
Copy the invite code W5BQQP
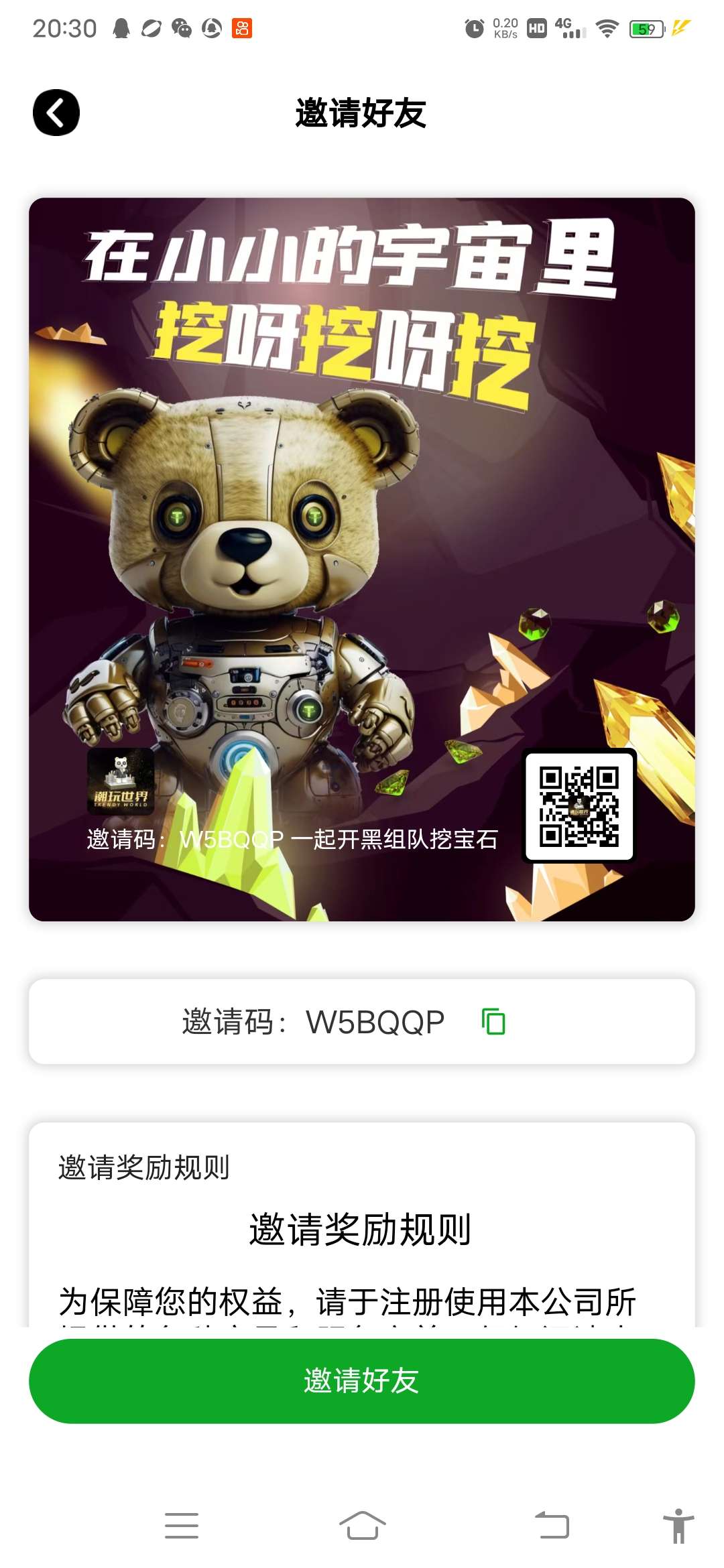(x=493, y=1021)
